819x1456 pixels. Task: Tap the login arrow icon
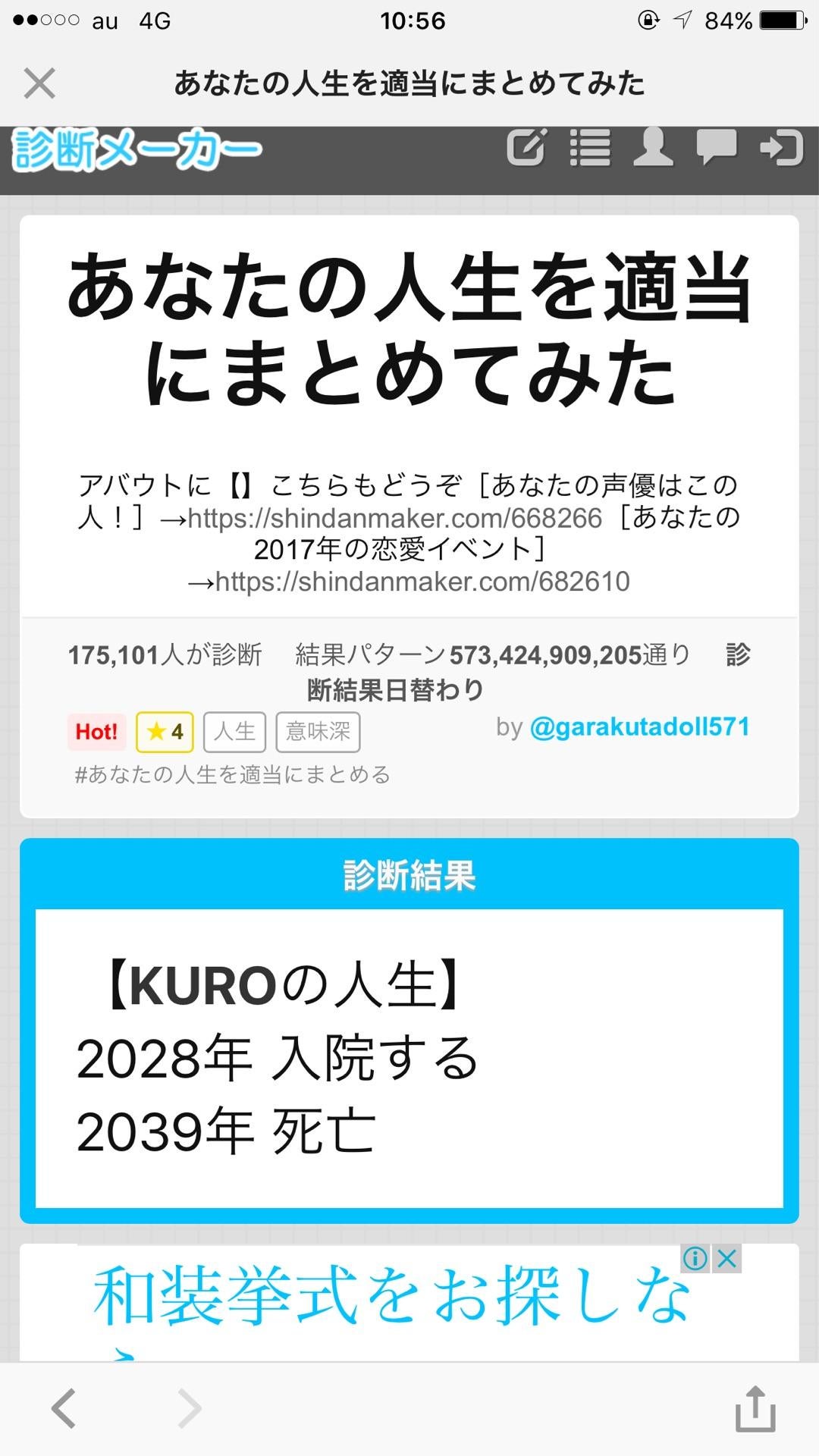point(781,147)
